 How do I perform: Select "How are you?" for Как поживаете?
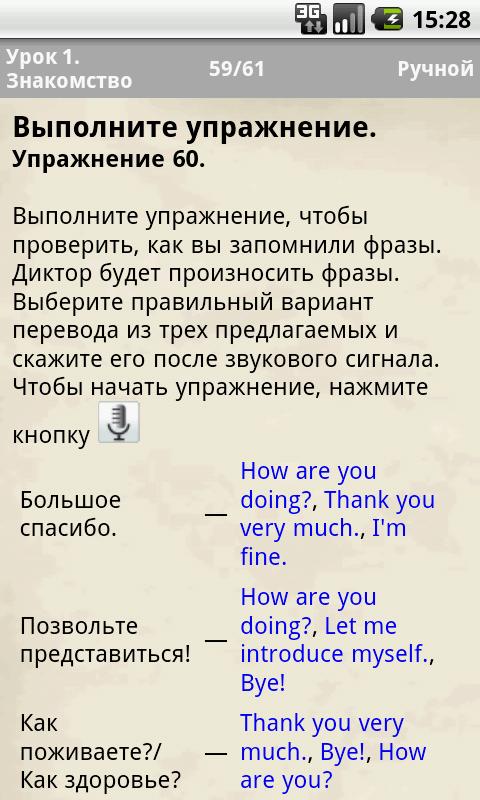pyautogui.click(x=333, y=766)
